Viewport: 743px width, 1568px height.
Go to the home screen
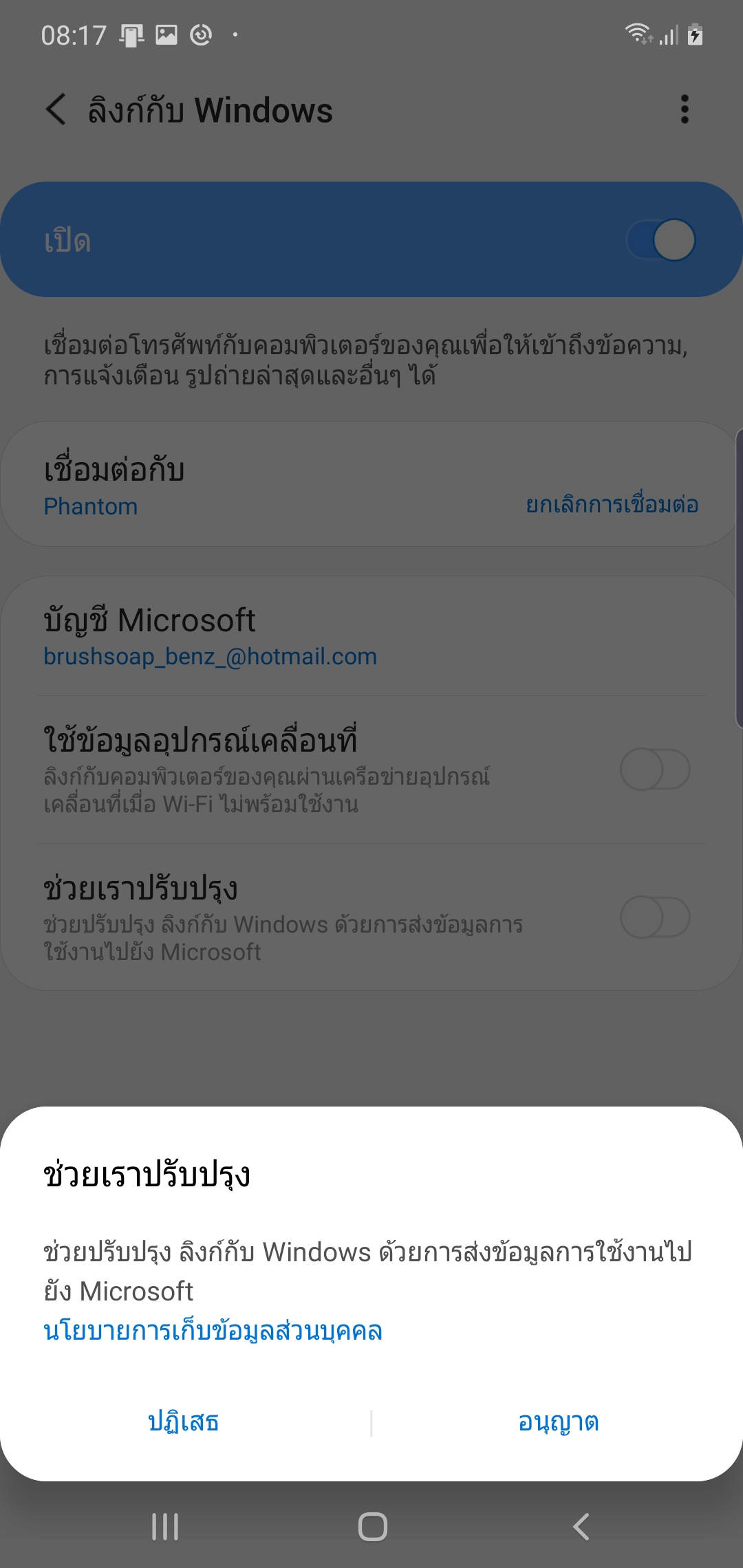372,1527
